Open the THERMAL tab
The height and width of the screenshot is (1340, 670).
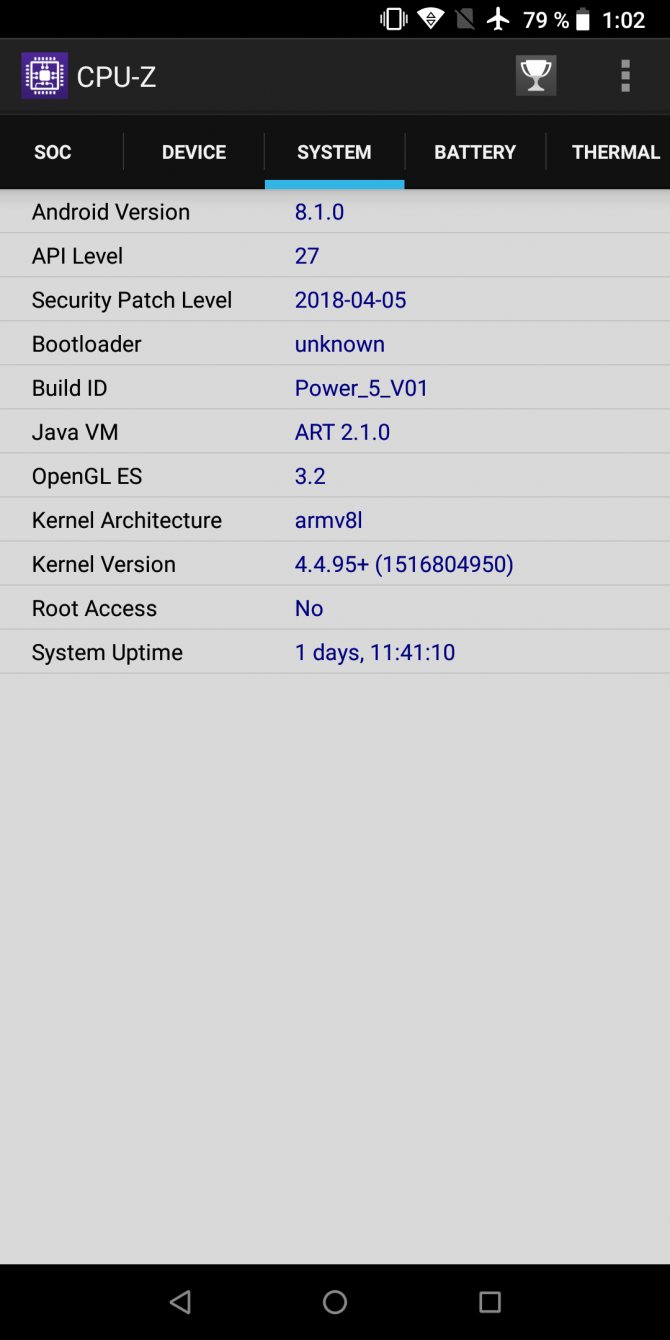(x=614, y=152)
